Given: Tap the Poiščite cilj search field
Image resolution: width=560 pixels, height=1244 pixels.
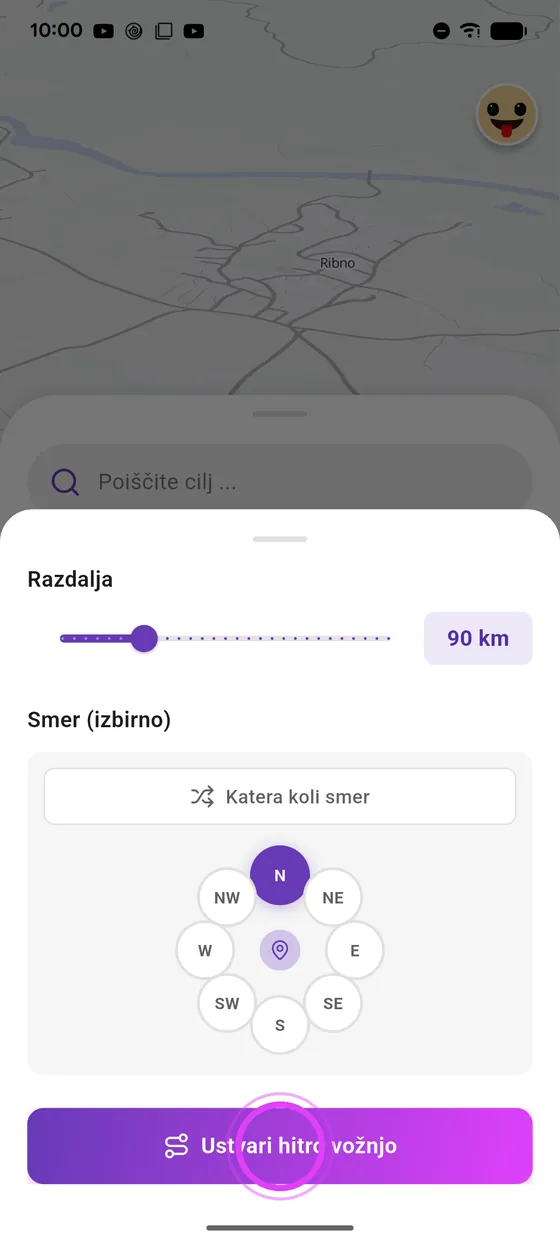Looking at the screenshot, I should click(280, 483).
